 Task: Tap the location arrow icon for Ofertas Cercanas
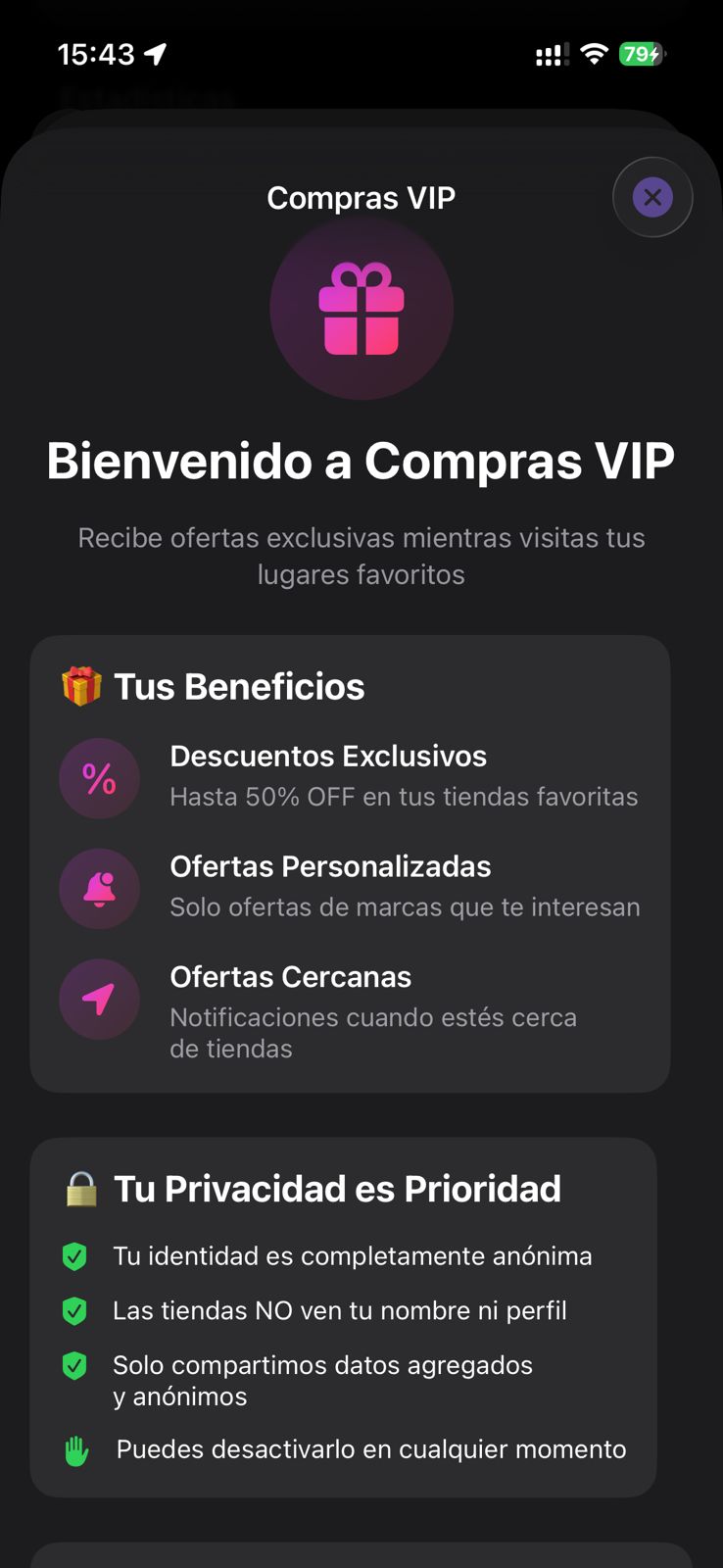click(x=99, y=999)
